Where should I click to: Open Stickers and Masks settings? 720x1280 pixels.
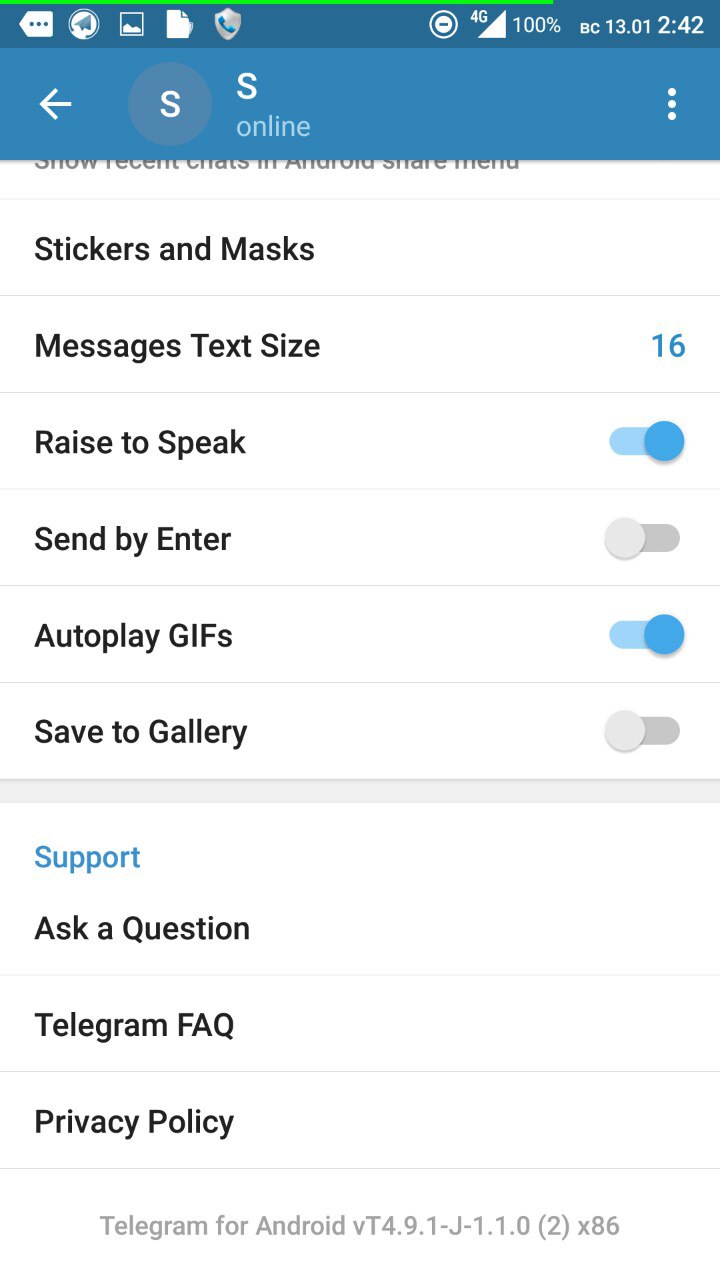tap(360, 248)
